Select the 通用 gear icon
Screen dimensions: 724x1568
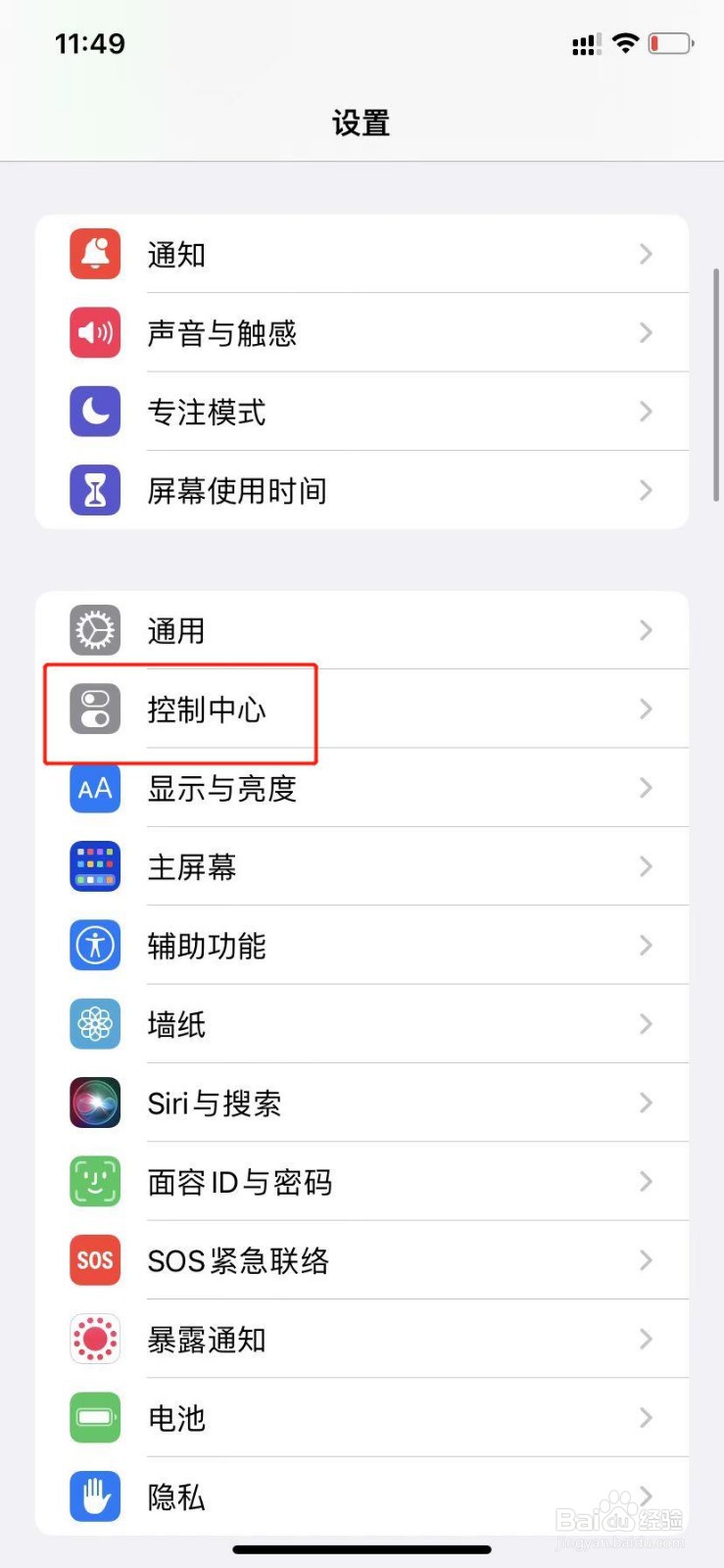94,630
